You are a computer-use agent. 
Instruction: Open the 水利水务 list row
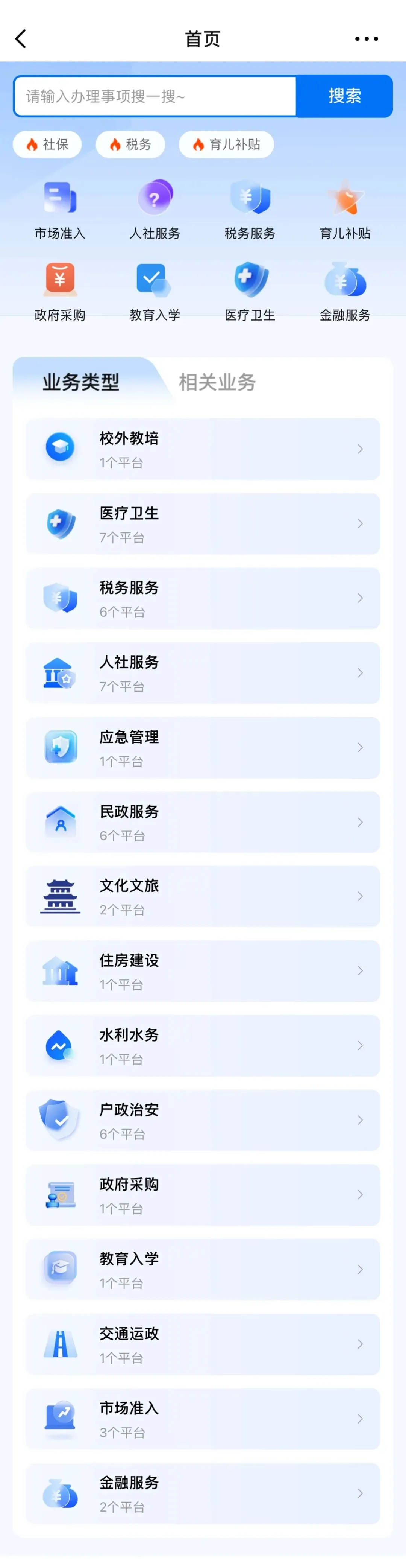click(x=203, y=1045)
